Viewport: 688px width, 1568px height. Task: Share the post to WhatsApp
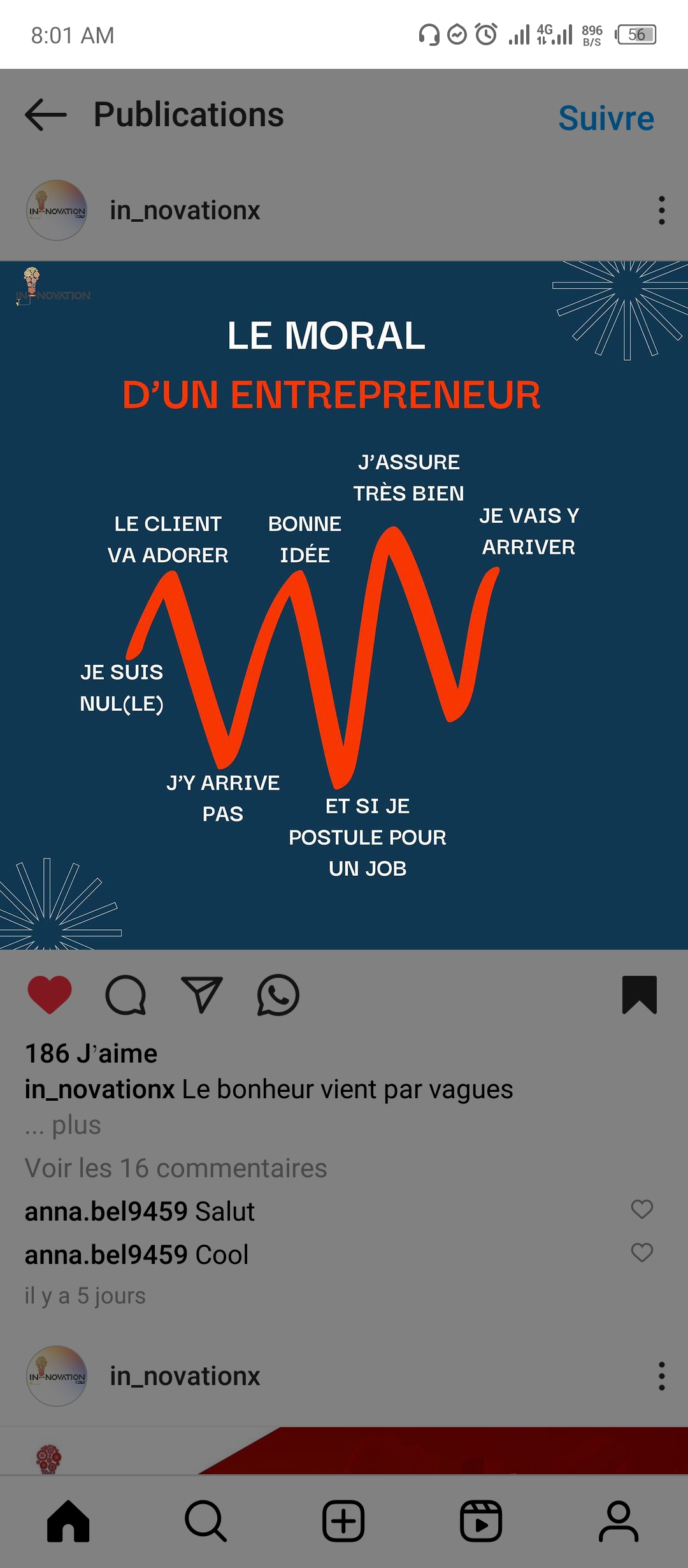coord(278,995)
